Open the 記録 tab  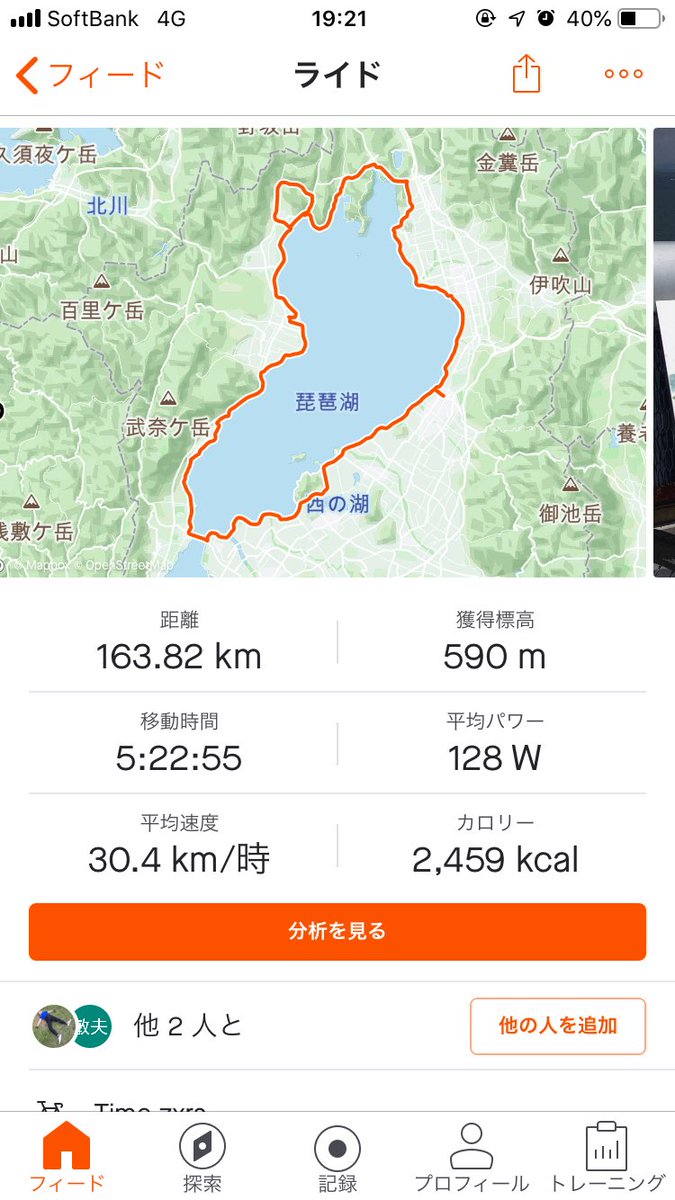tap(337, 1156)
